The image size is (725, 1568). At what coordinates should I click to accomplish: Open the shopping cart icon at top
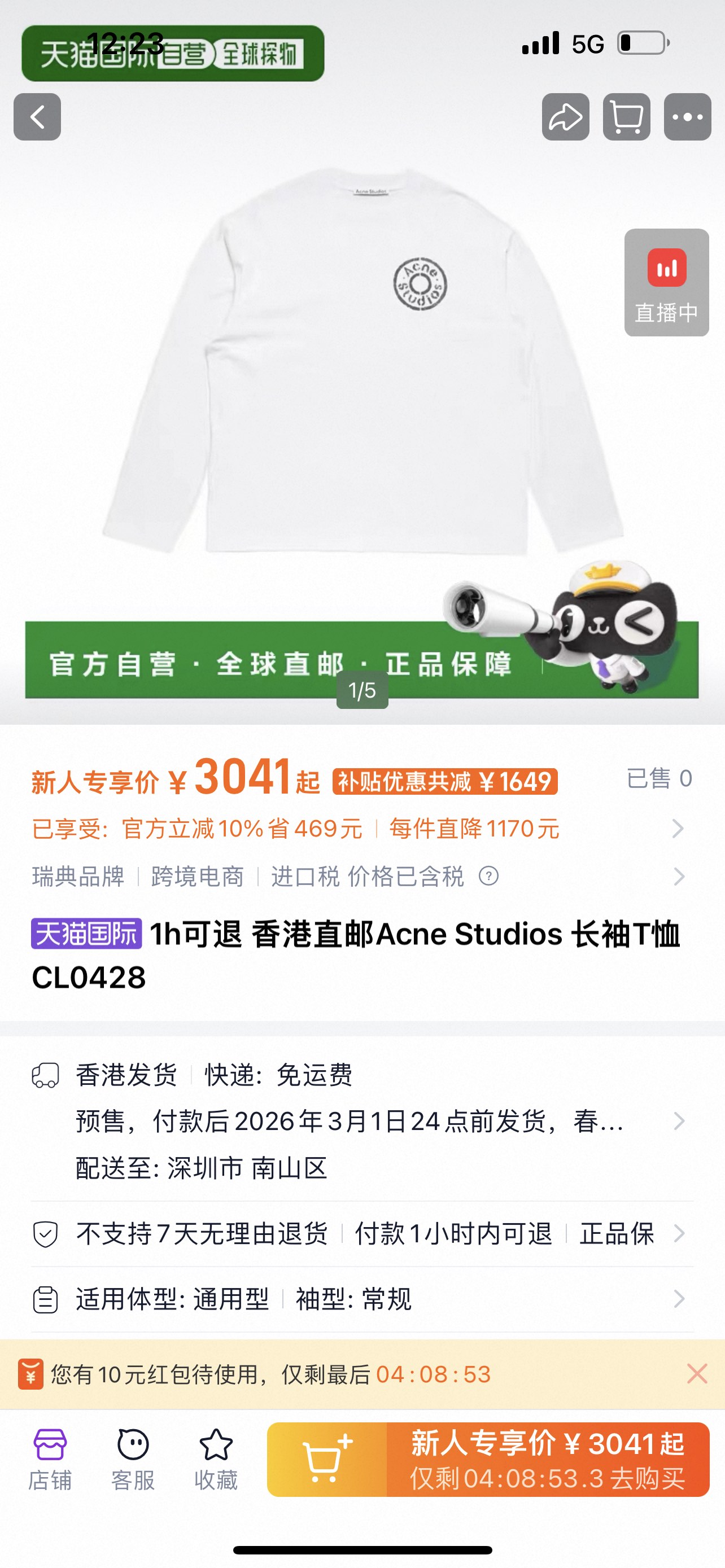coord(626,117)
